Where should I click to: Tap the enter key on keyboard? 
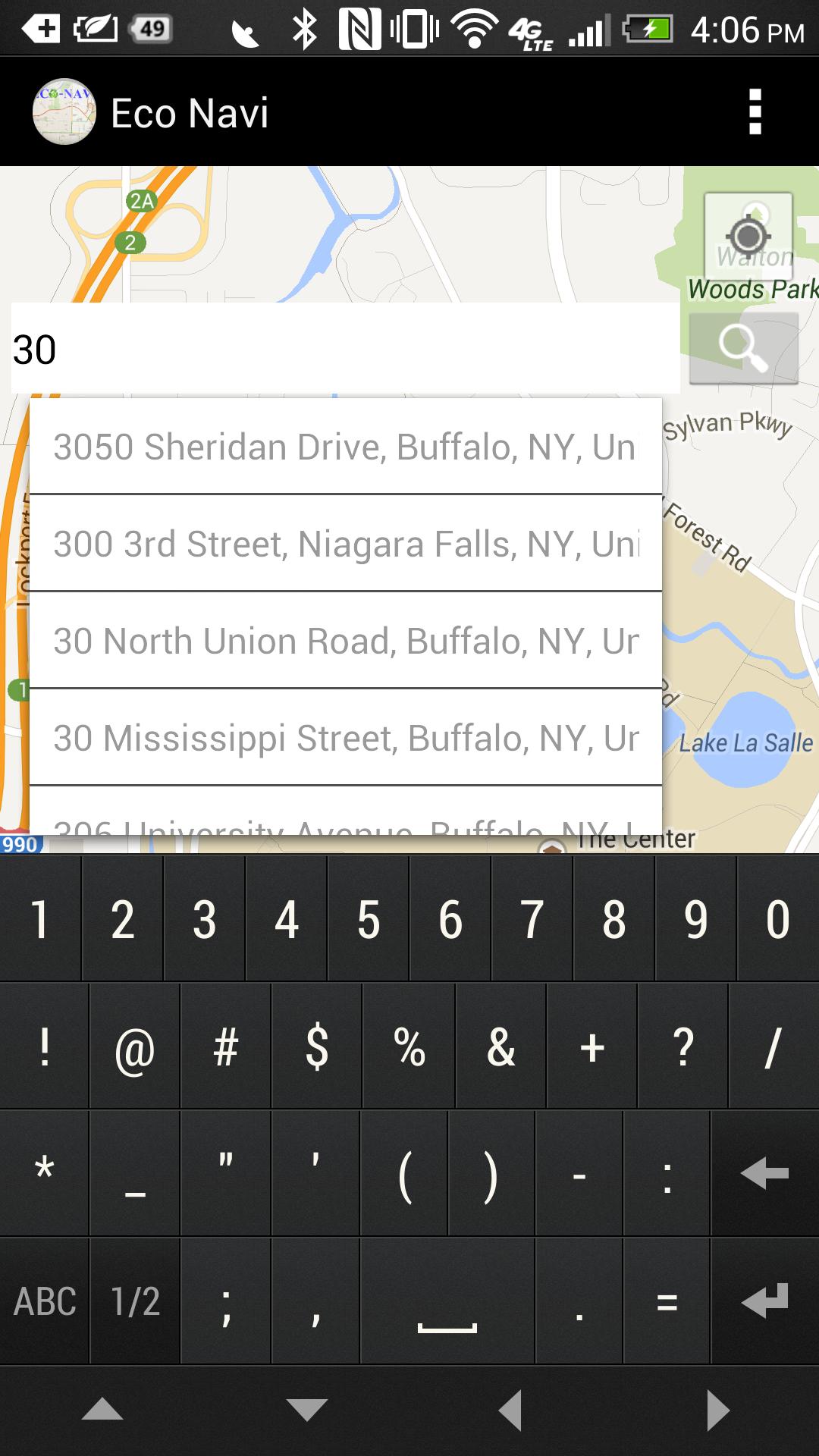click(x=764, y=1301)
